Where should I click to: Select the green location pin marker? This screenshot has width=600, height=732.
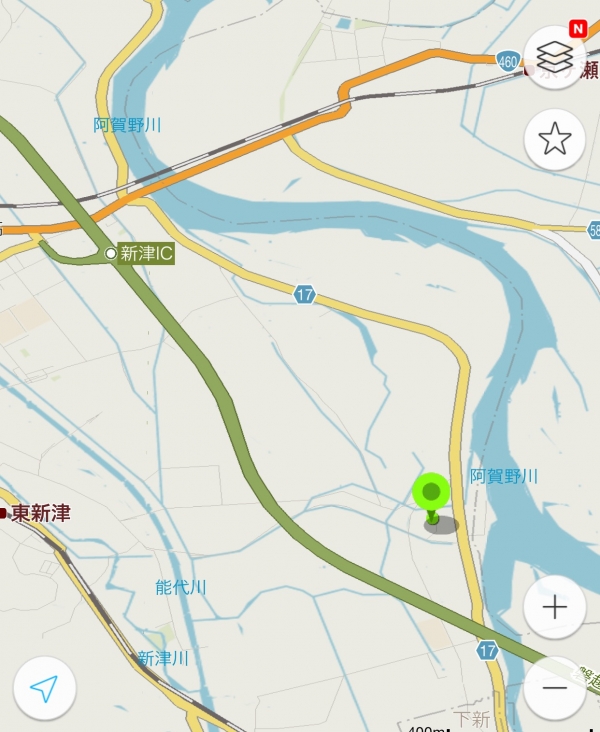pos(431,495)
